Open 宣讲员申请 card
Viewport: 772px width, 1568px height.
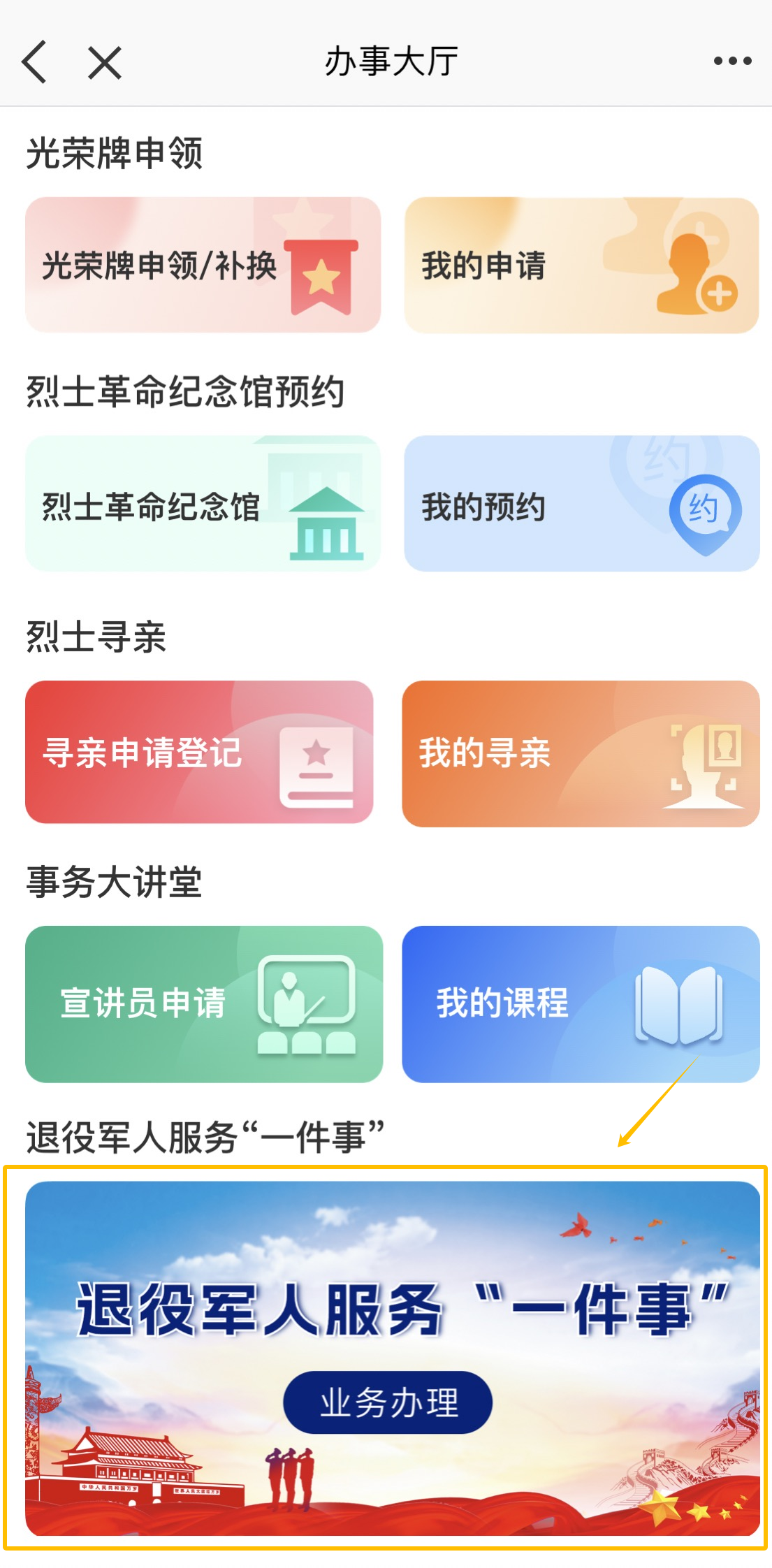click(x=204, y=1004)
